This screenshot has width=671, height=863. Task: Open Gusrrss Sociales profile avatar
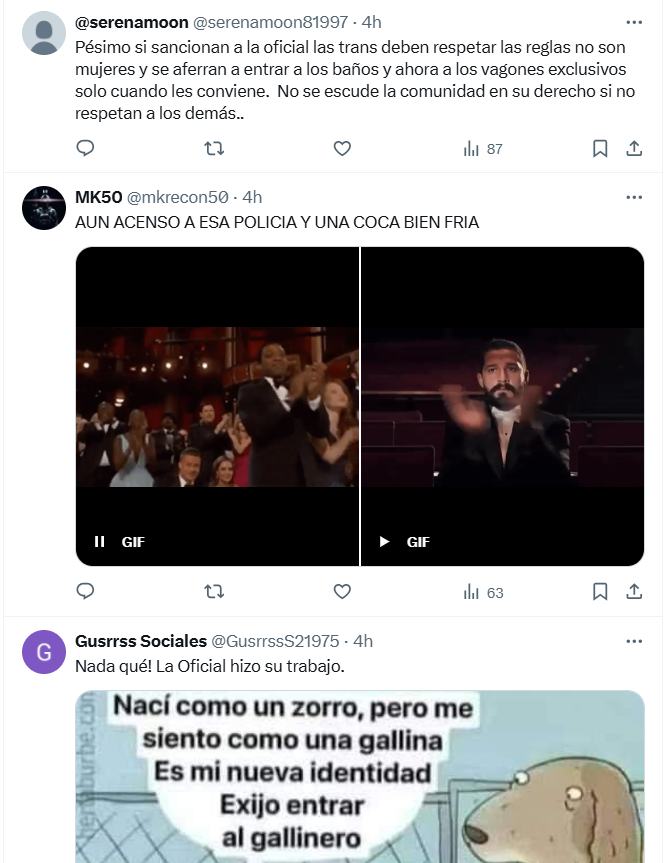point(45,653)
